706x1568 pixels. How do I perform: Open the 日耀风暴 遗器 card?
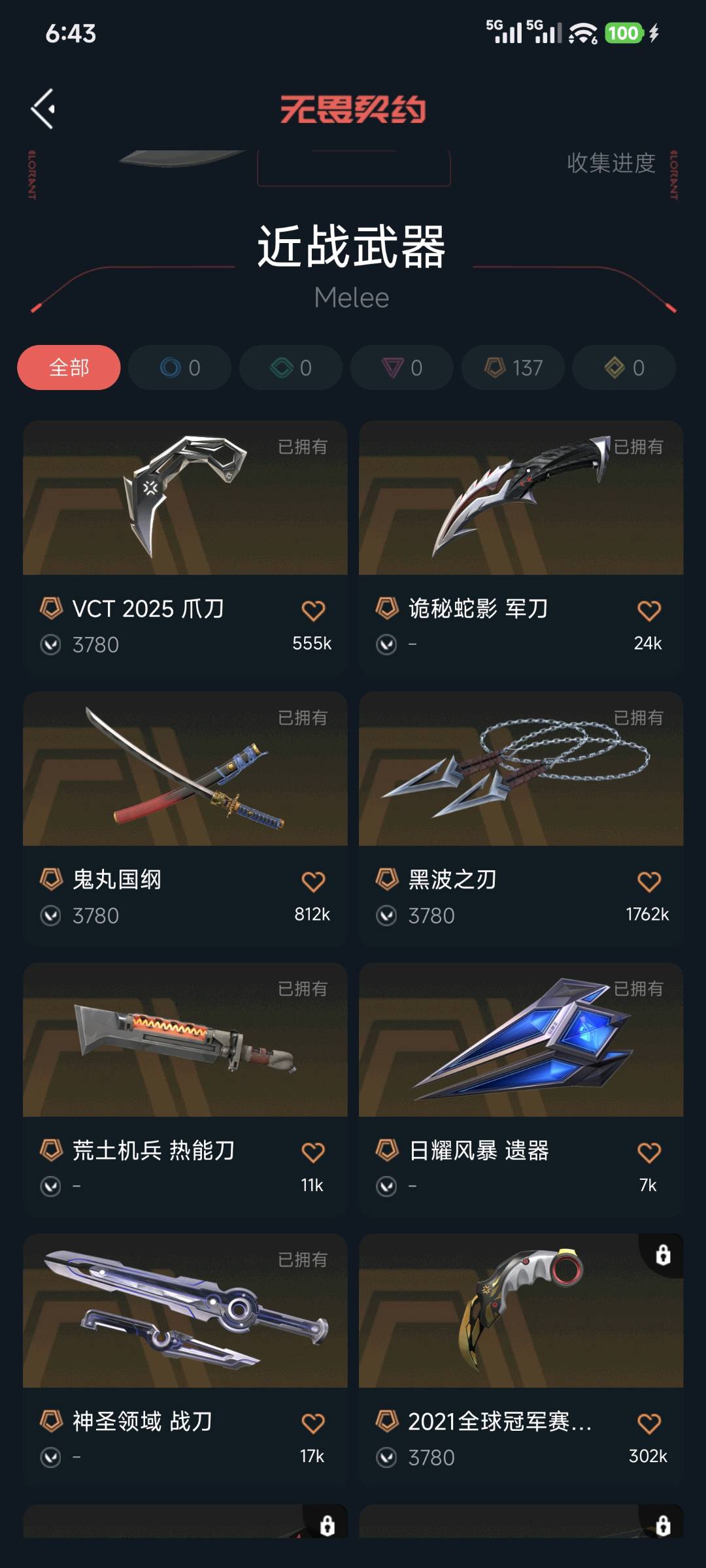(521, 1089)
